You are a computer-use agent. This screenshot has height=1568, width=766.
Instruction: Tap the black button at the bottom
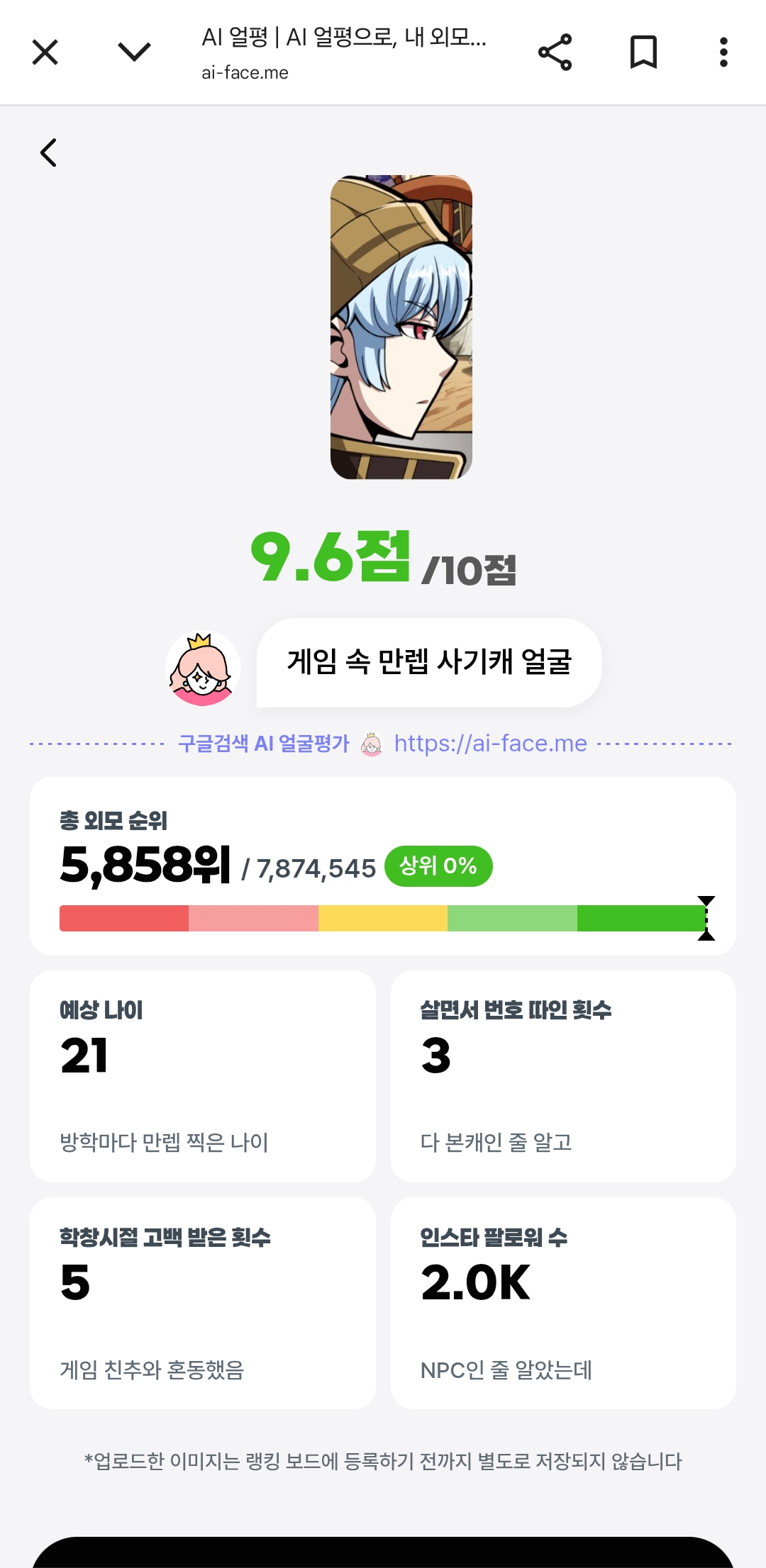coord(383,1552)
